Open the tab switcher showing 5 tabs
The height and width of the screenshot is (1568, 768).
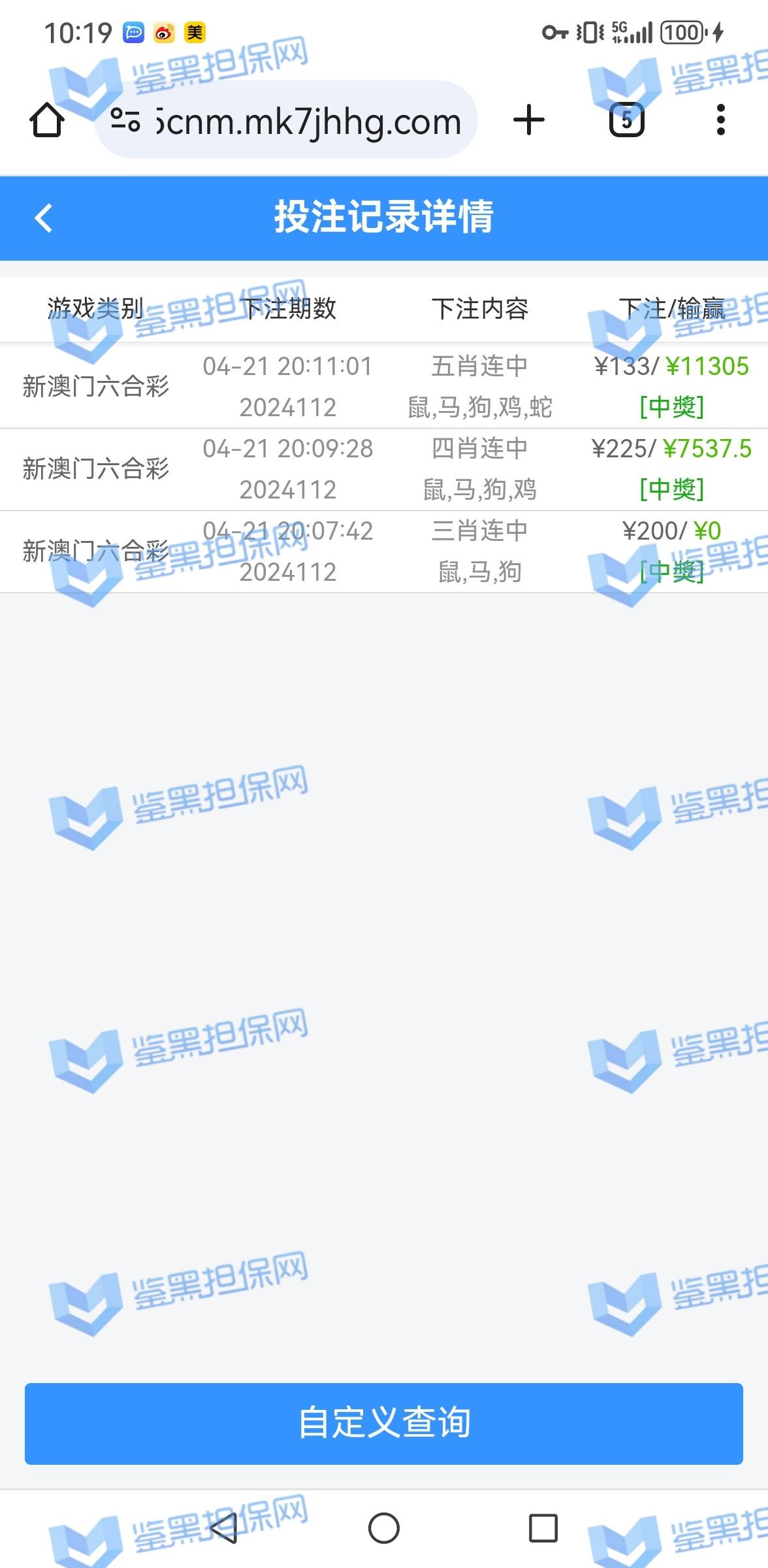(x=626, y=120)
